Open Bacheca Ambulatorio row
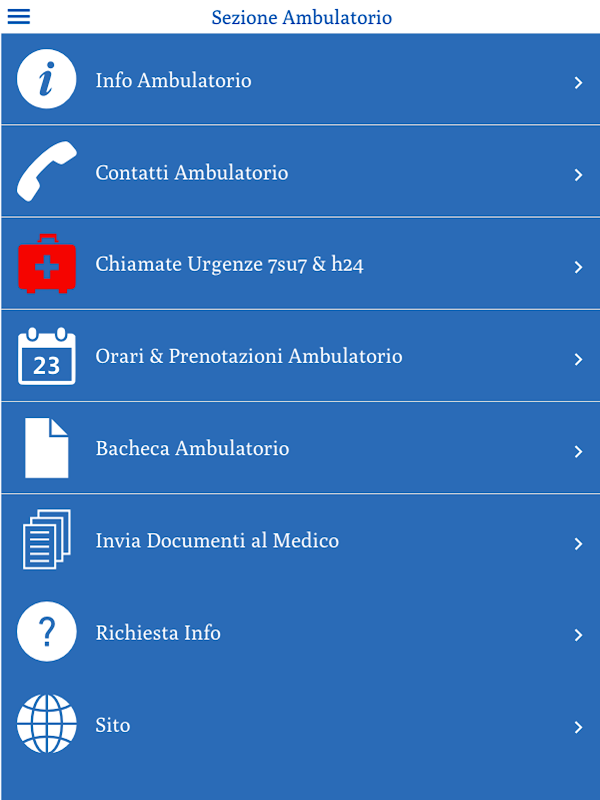This screenshot has height=800, width=600. [x=300, y=449]
